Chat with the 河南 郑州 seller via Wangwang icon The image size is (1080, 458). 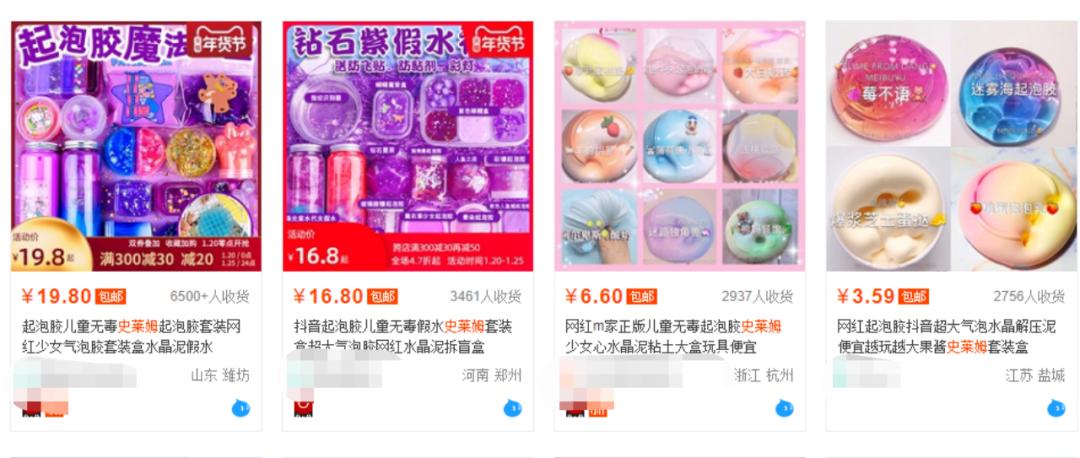tap(513, 408)
